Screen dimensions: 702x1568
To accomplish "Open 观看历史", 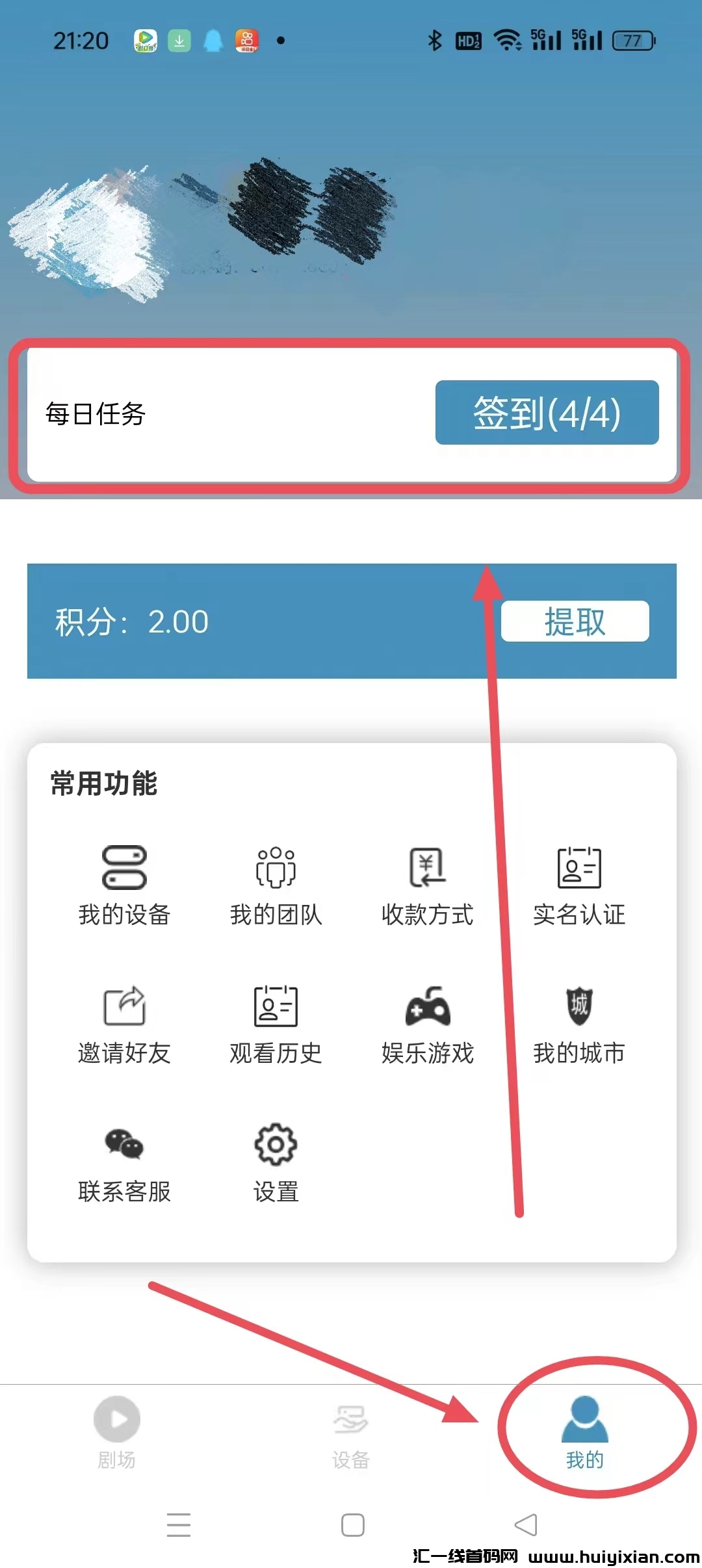I will 276,1025.
